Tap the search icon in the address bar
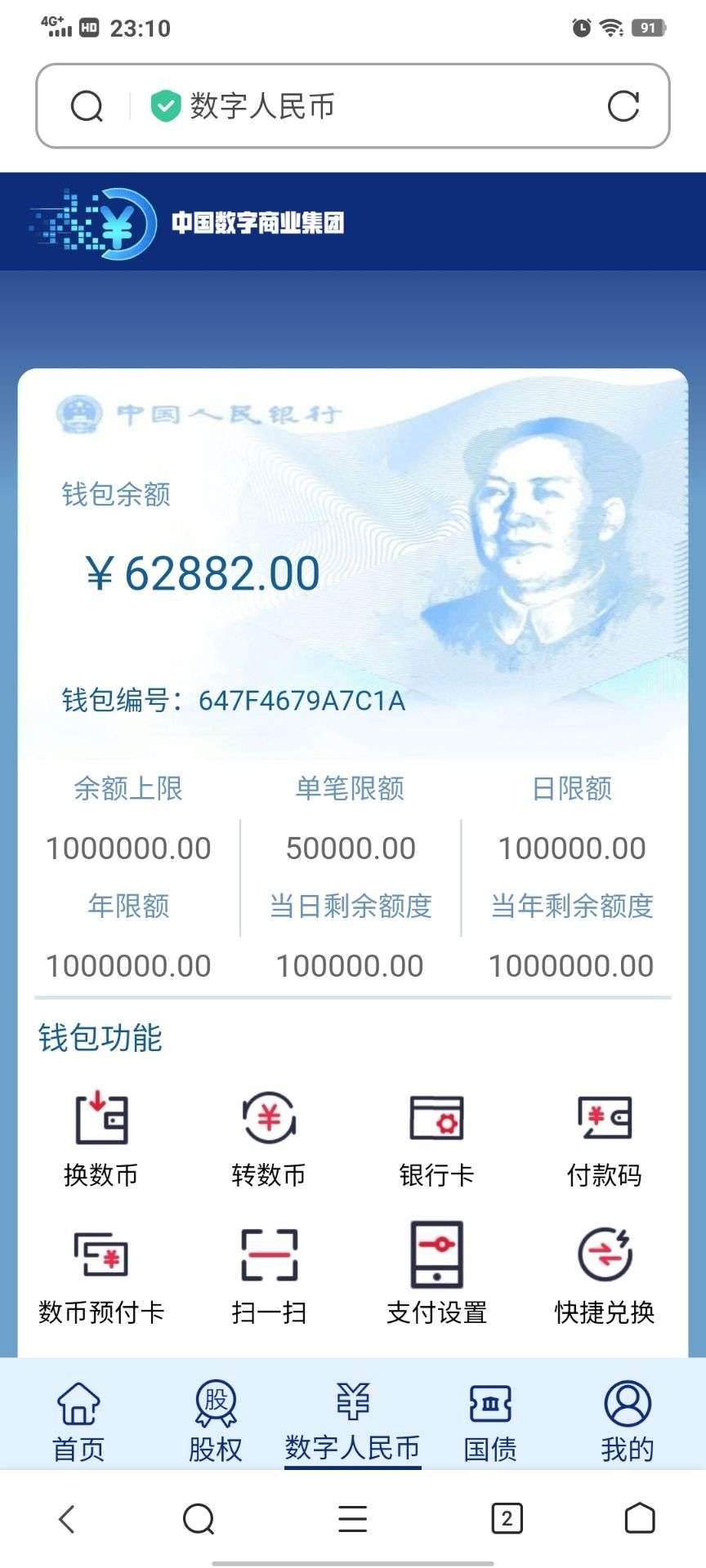This screenshot has width=706, height=1568. pos(87,106)
